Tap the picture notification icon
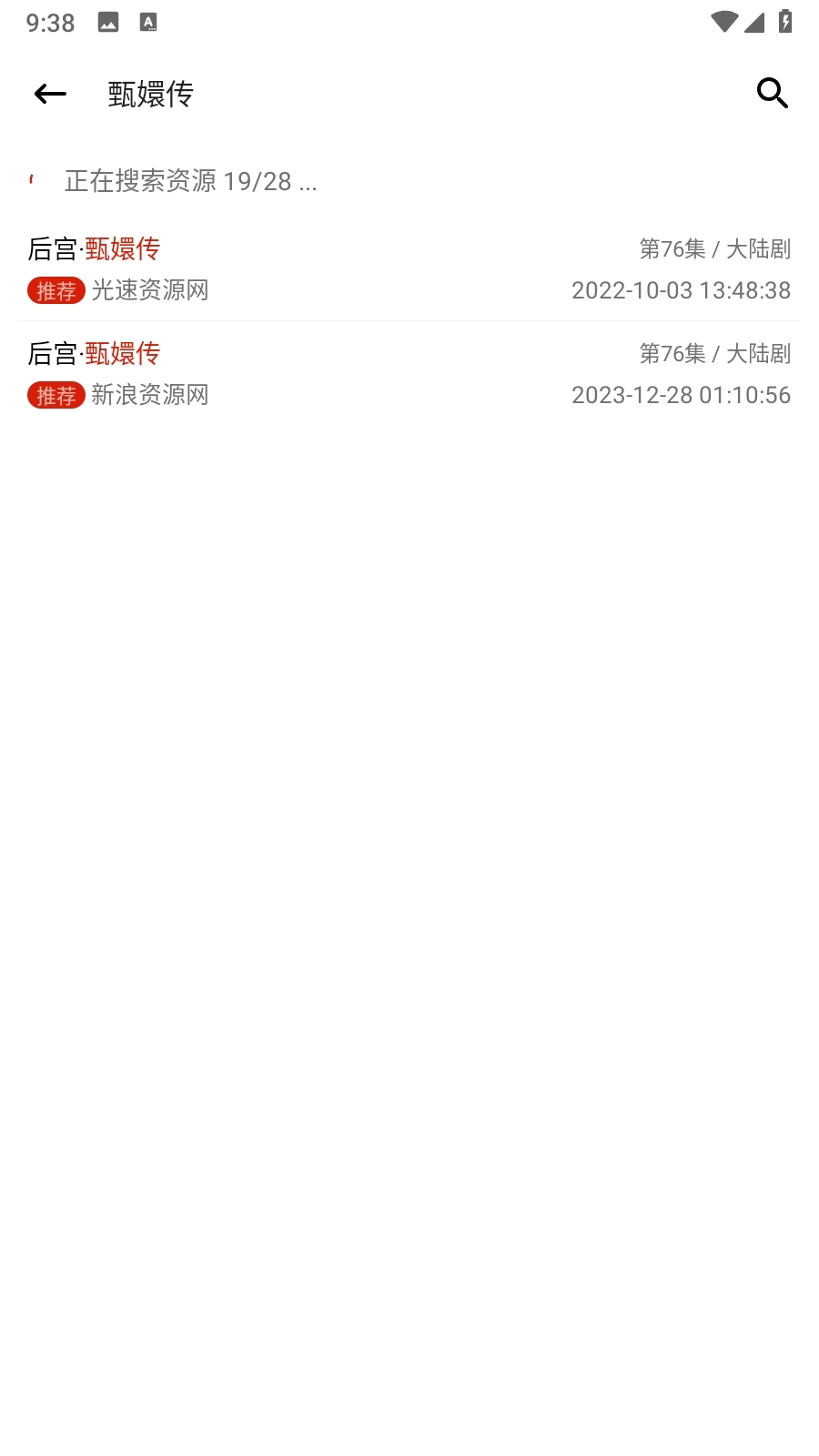This screenshot has height=1456, width=819. [107, 22]
